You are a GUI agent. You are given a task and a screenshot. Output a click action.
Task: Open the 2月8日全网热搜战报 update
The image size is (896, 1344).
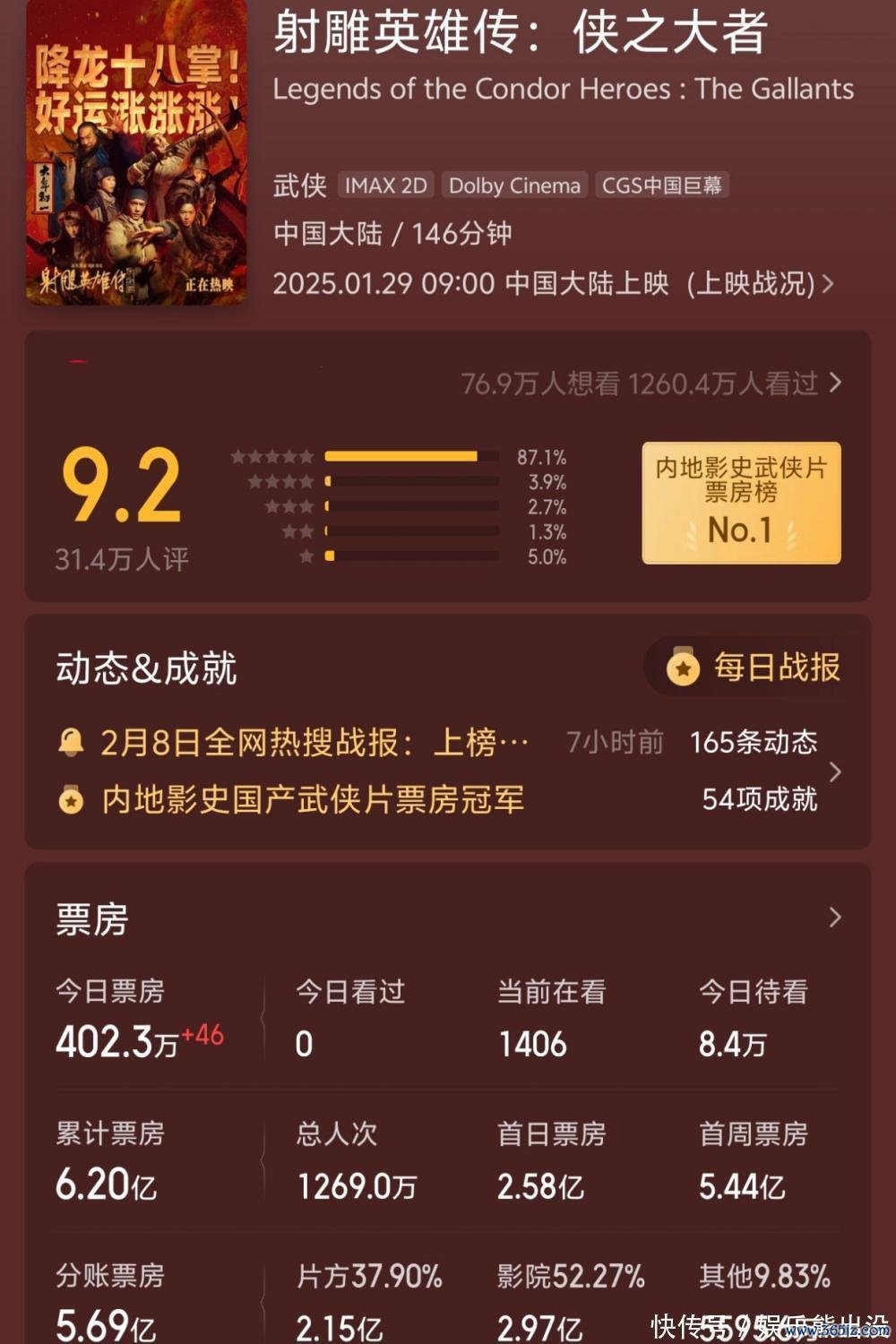314,743
